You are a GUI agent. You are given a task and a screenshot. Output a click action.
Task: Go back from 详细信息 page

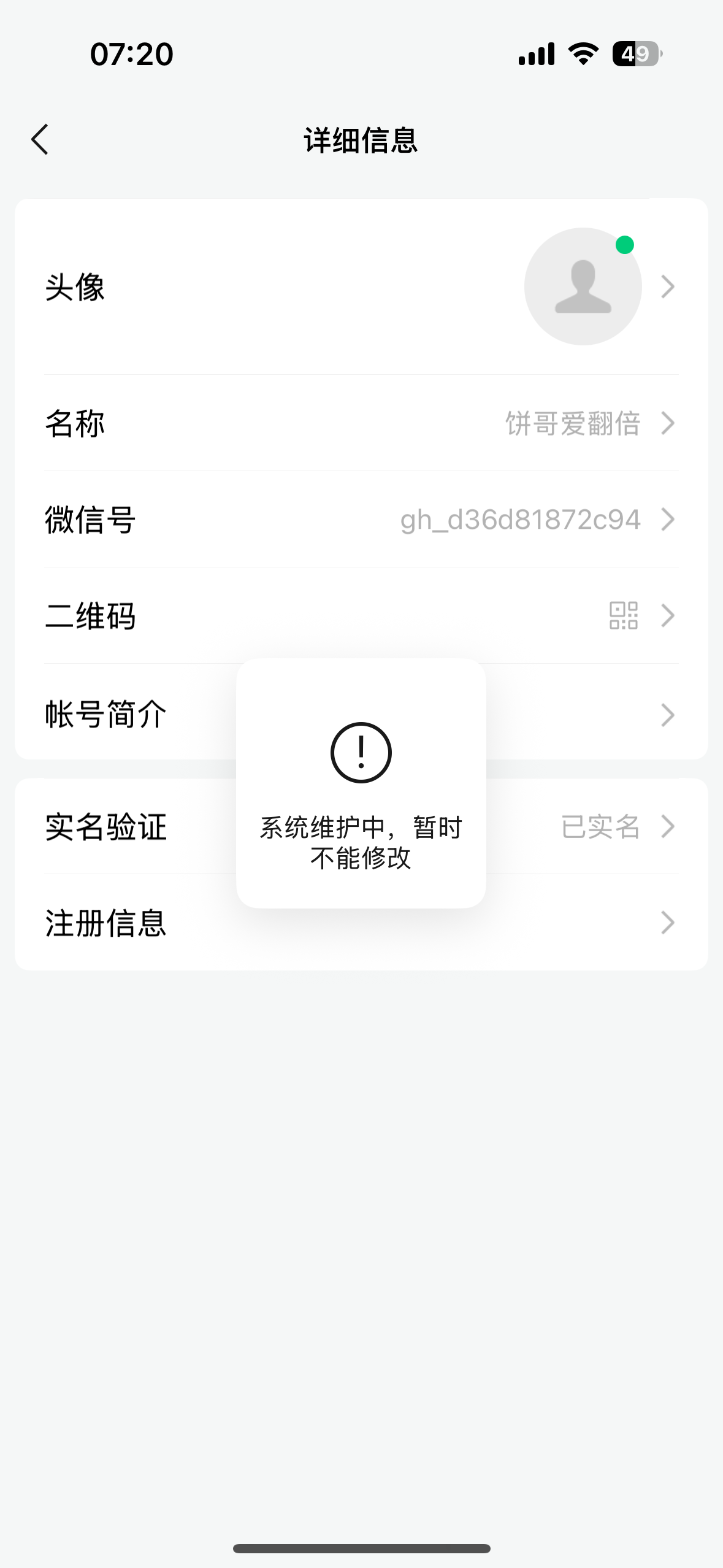(40, 140)
